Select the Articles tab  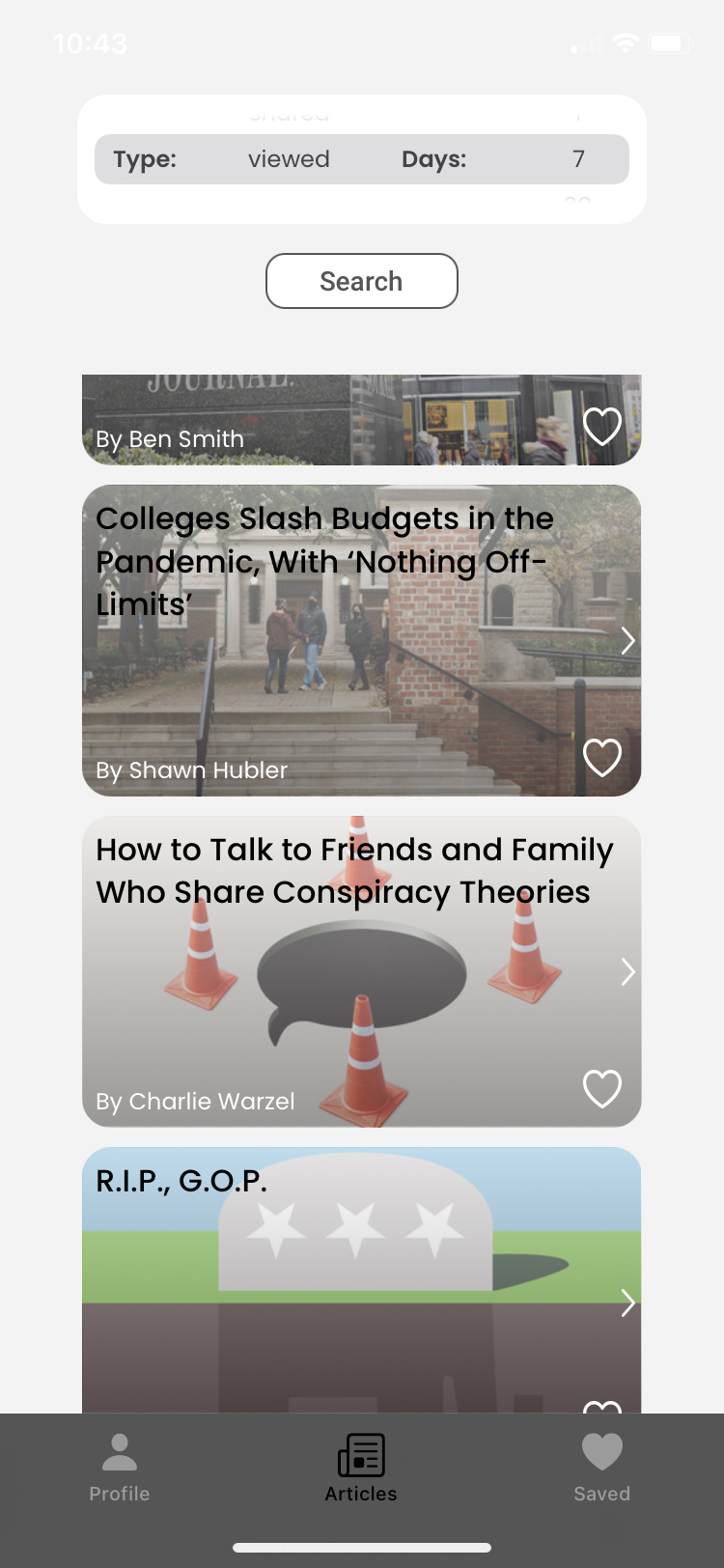[361, 1469]
